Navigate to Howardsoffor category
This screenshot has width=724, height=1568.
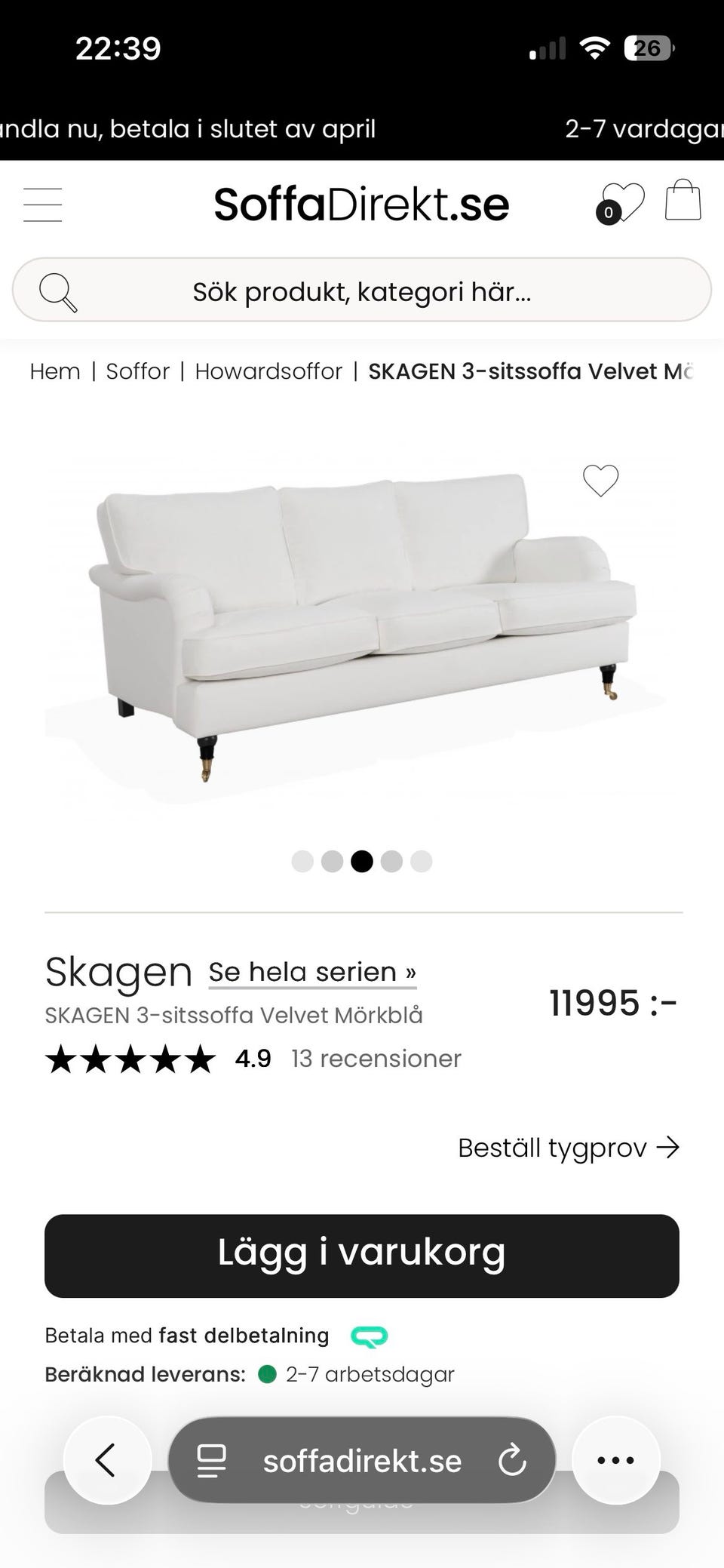268,370
